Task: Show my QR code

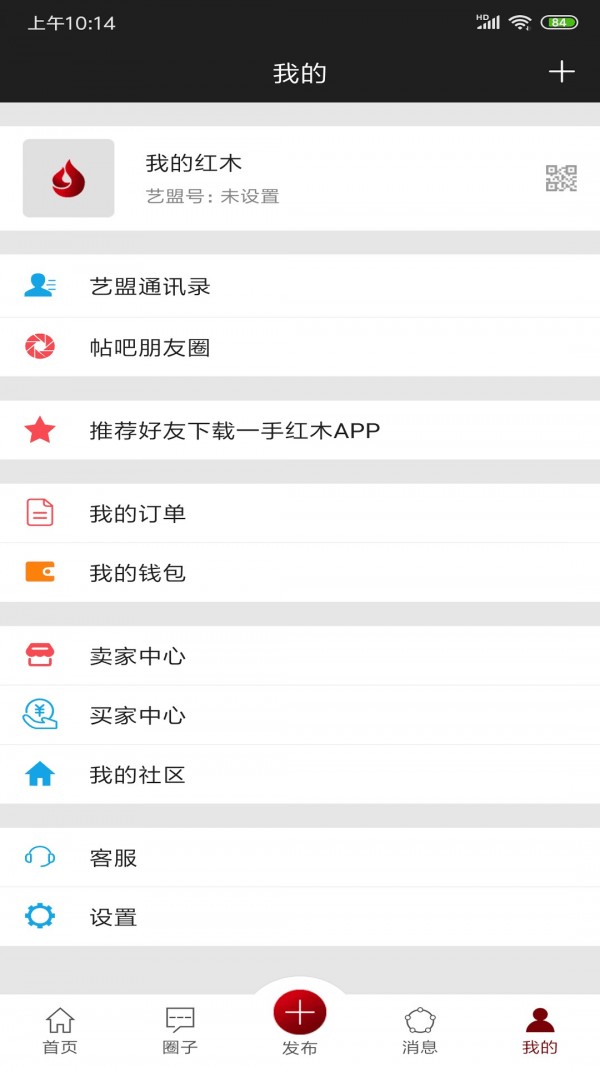Action: [561, 178]
